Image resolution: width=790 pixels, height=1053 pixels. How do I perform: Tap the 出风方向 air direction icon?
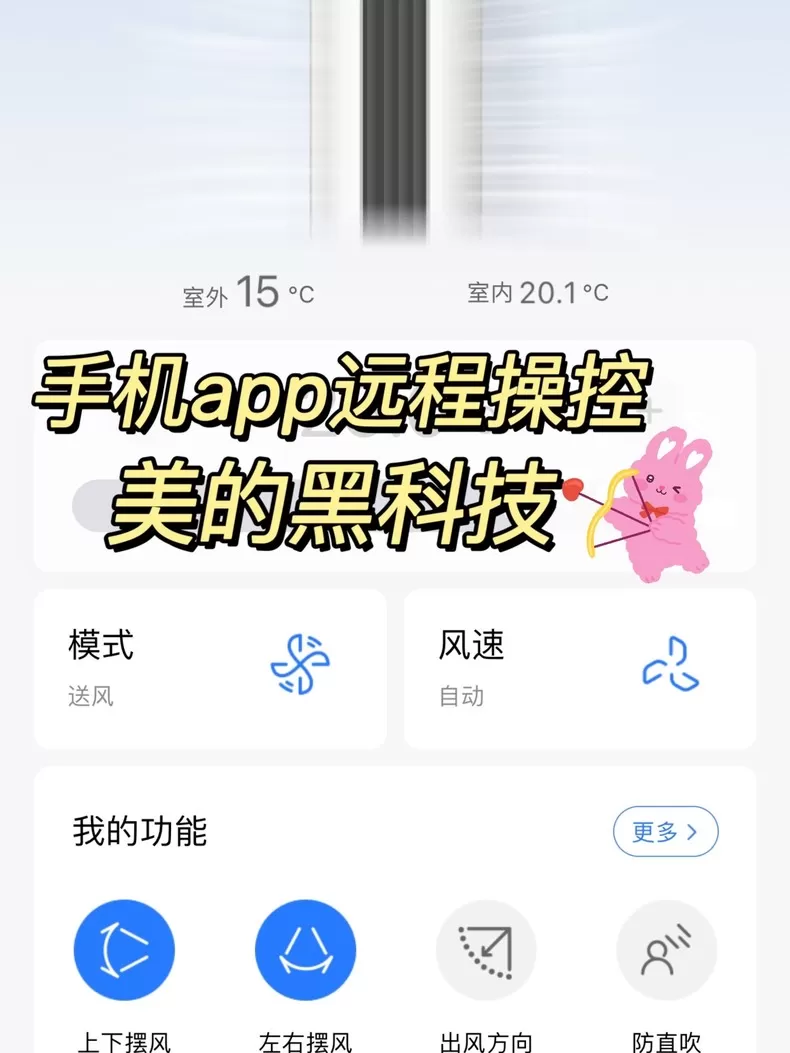tap(486, 949)
